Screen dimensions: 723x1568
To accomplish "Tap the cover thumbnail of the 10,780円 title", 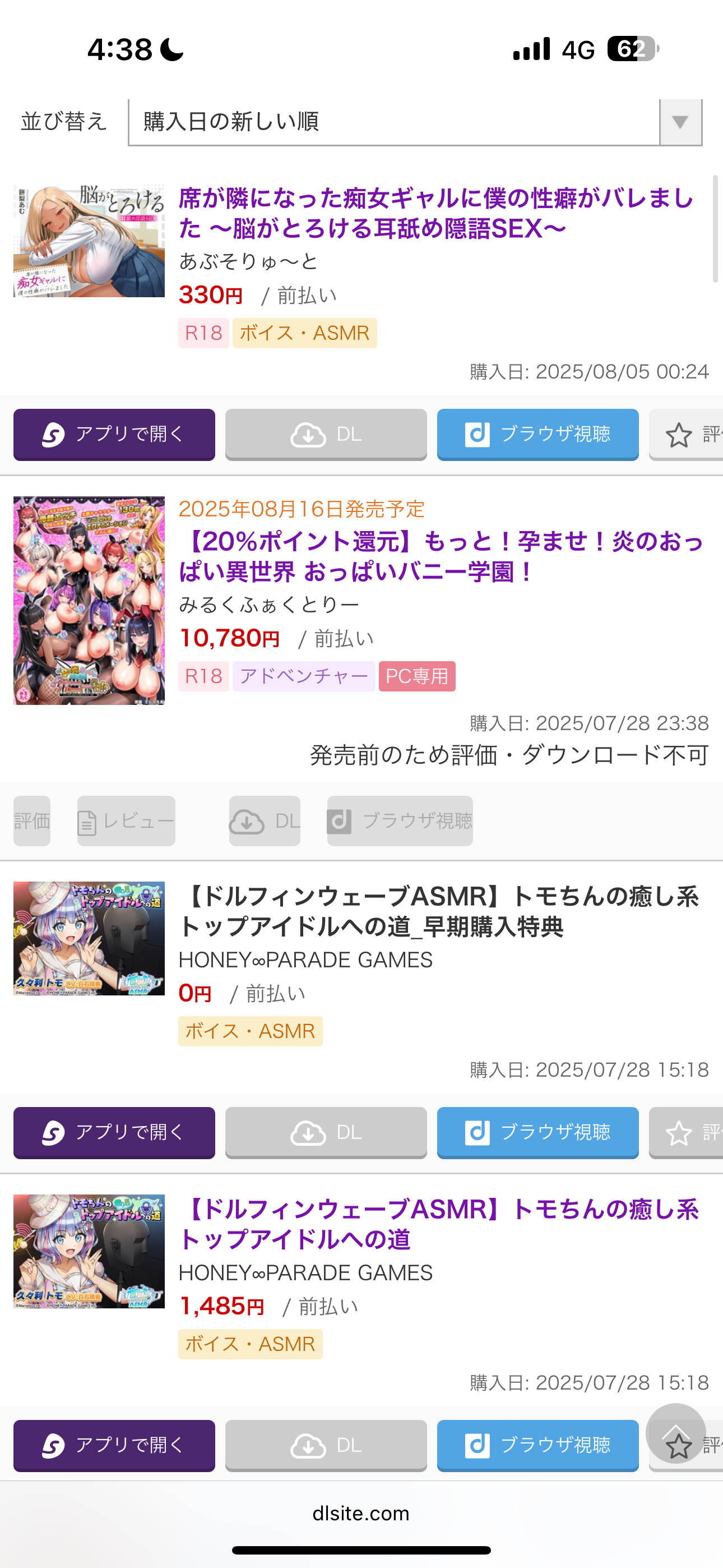I will coord(89,601).
